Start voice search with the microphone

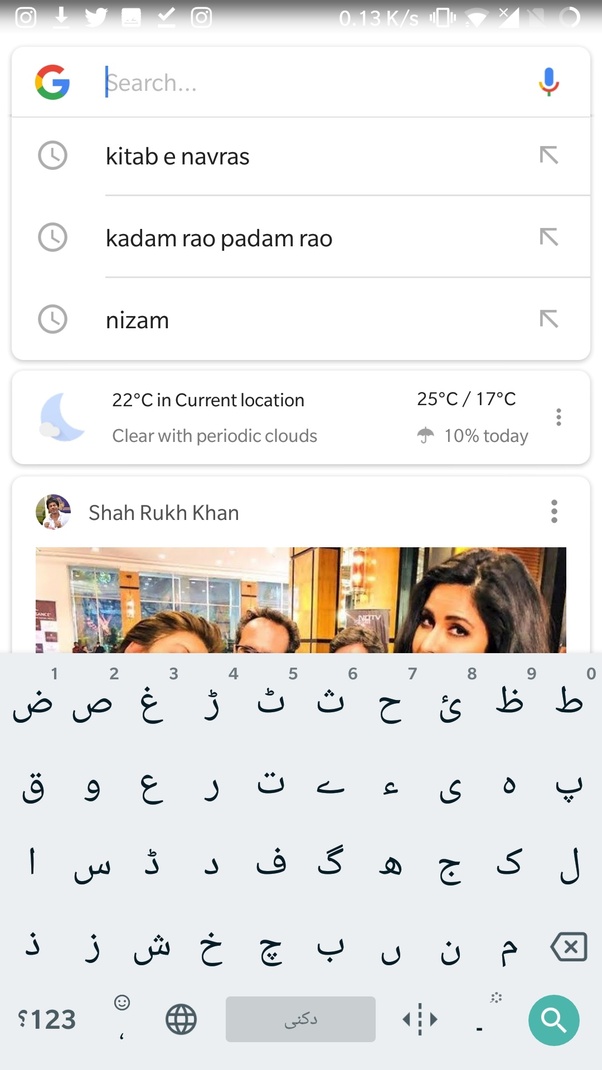(x=548, y=82)
